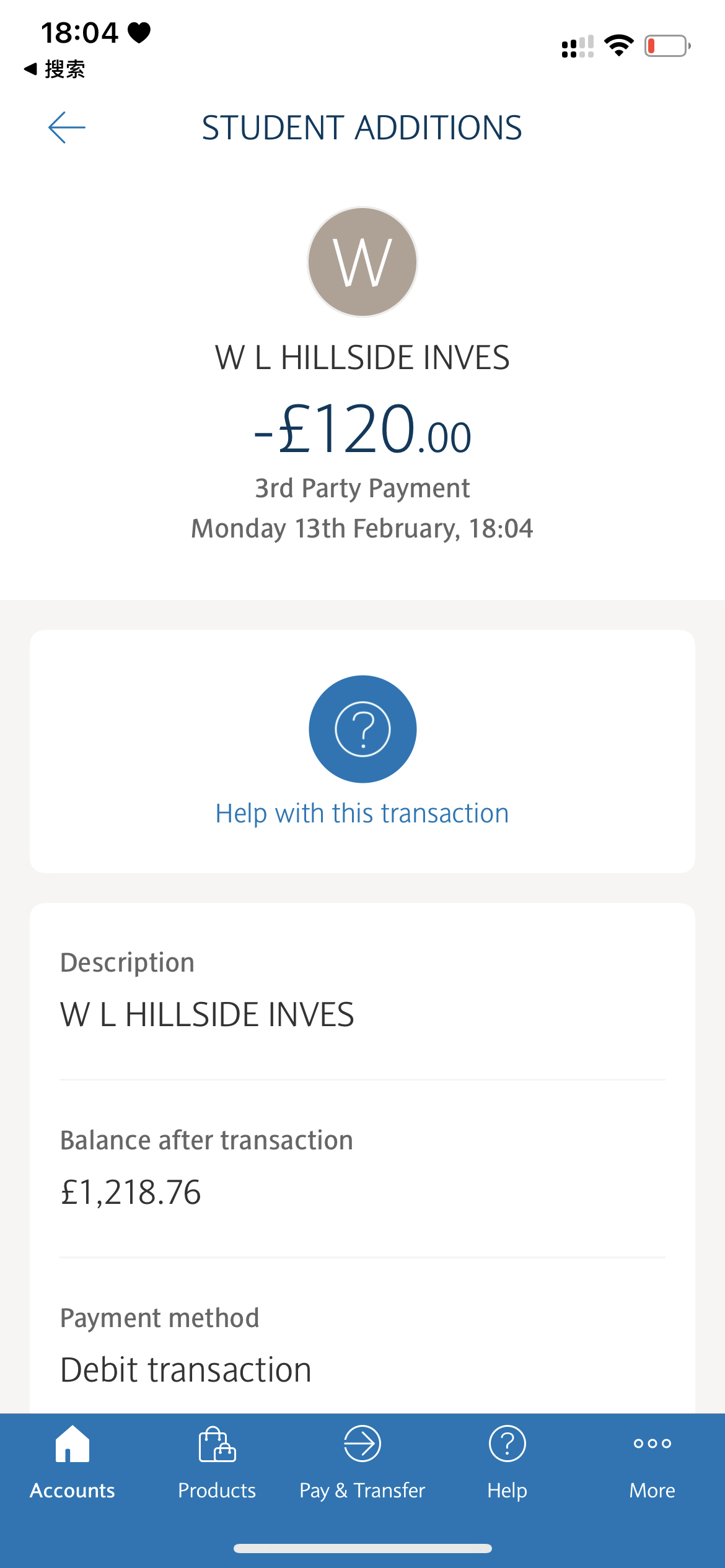Image resolution: width=725 pixels, height=1568 pixels.
Task: Go to Pay & Transfer
Action: (362, 1463)
